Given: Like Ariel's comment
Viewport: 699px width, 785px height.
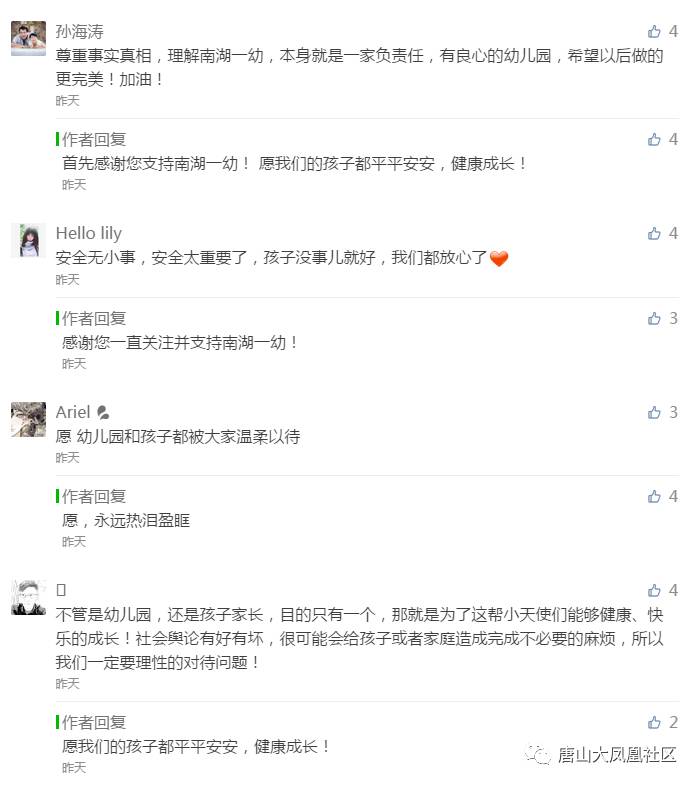Looking at the screenshot, I should click(x=655, y=413).
